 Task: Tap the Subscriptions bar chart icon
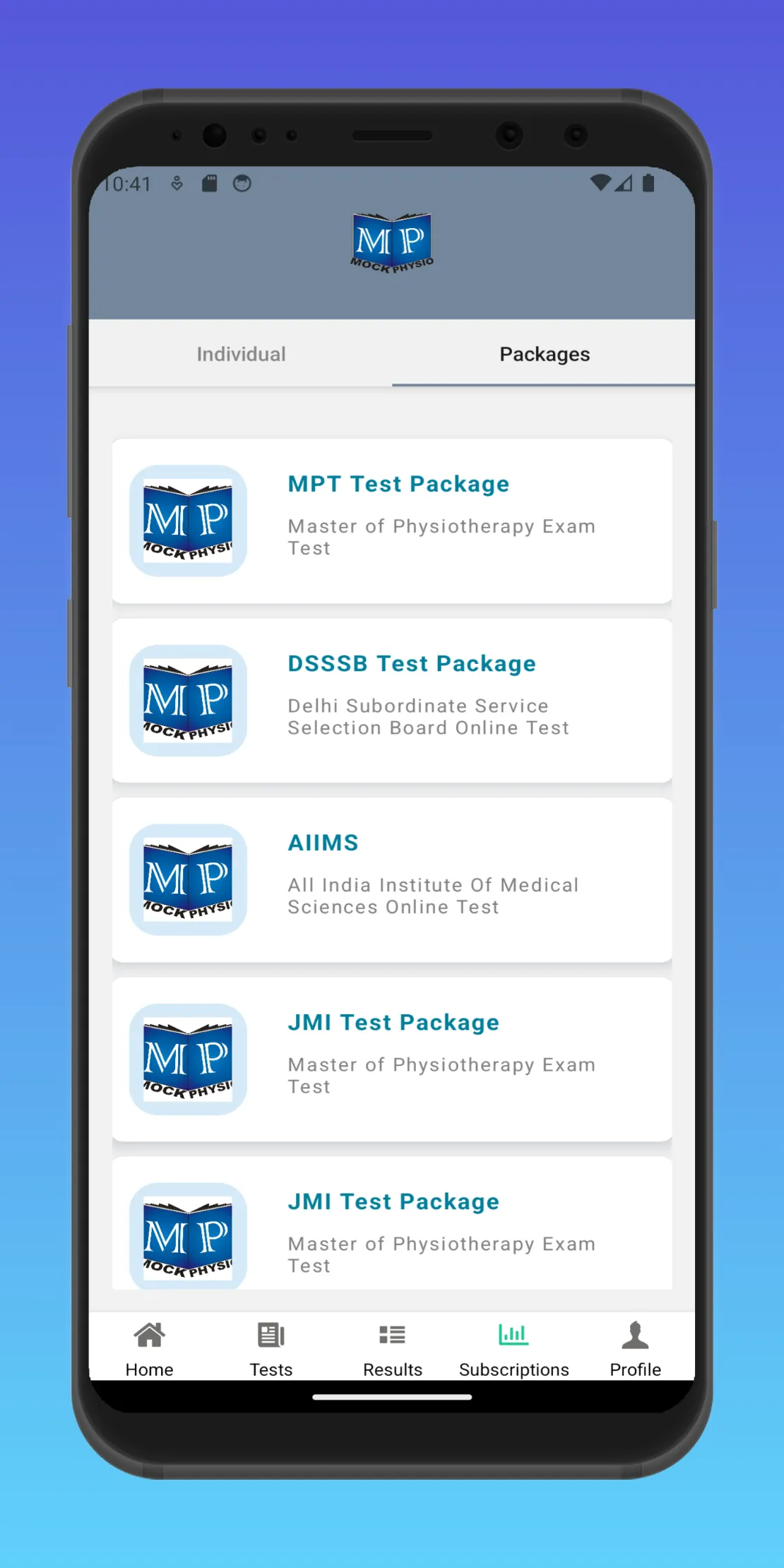click(513, 1334)
